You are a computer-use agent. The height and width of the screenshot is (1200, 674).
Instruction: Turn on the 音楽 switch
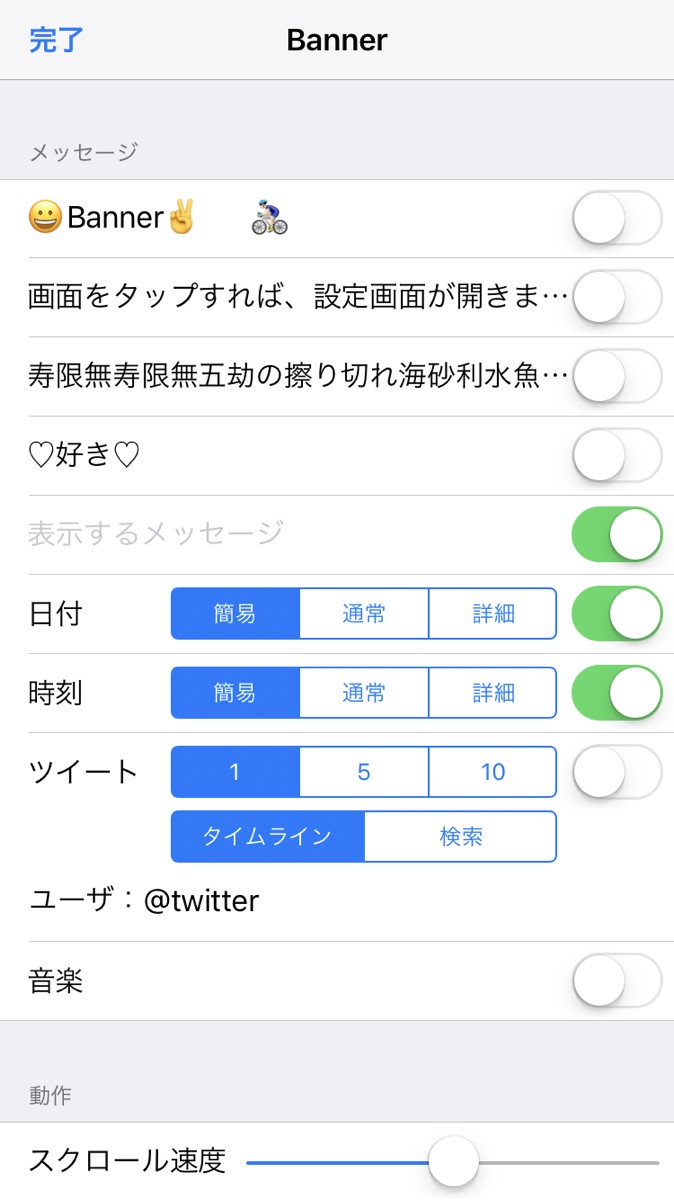tap(617, 981)
